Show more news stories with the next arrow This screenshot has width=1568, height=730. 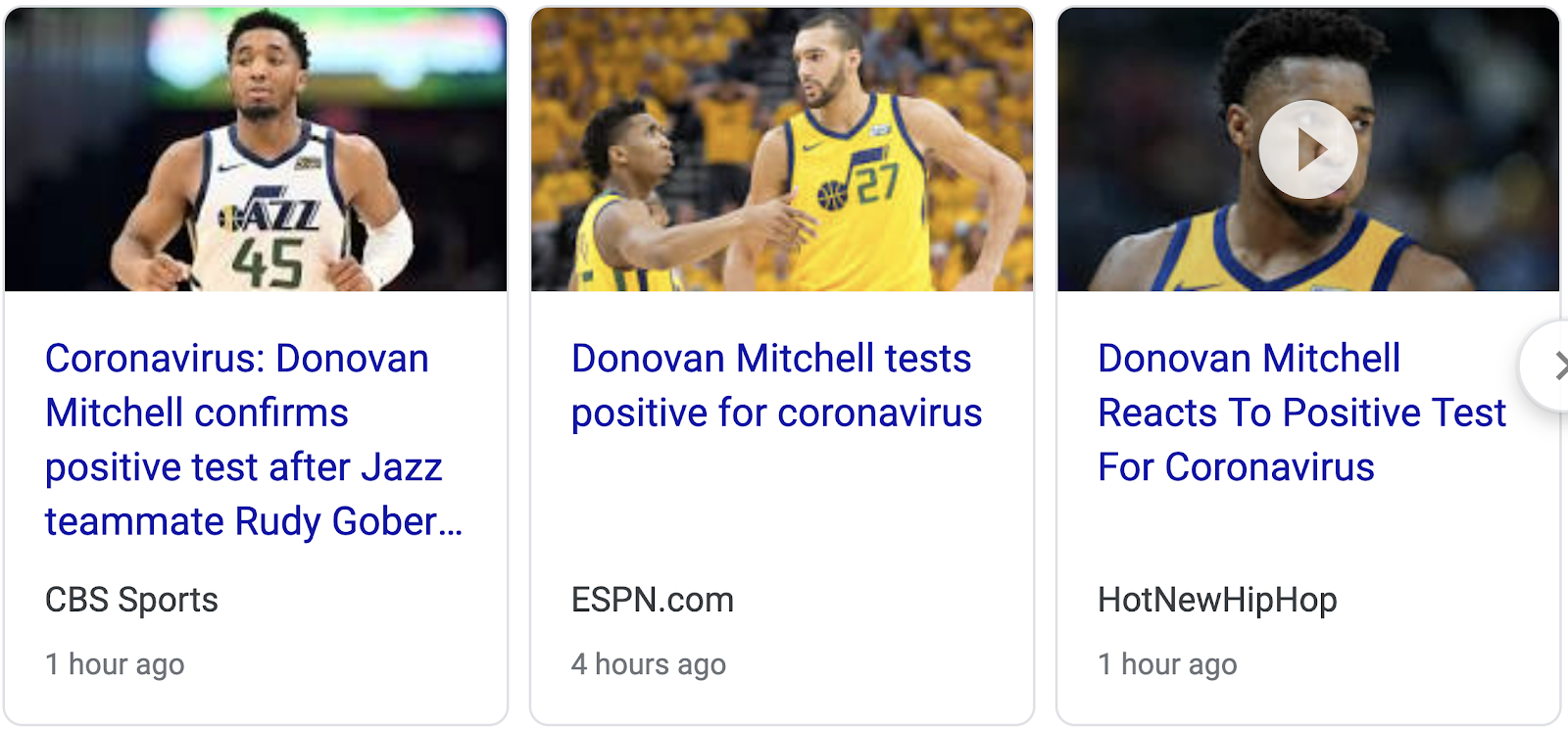click(x=1553, y=365)
